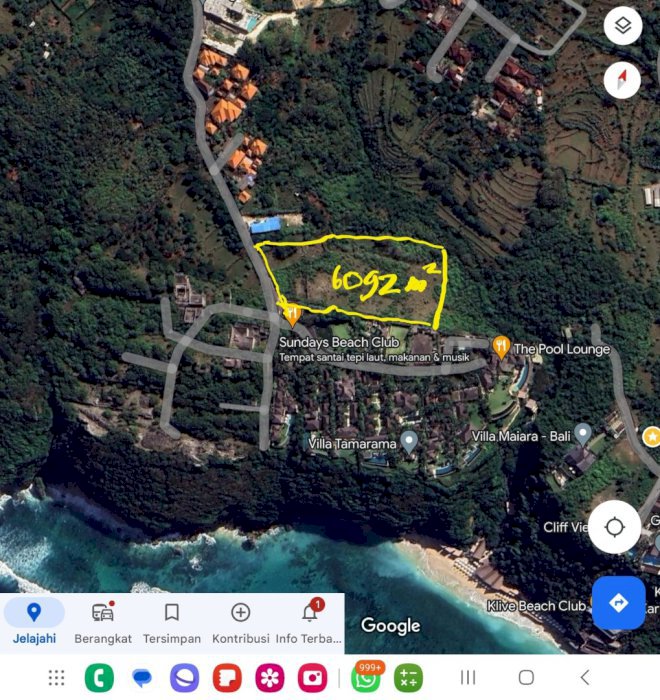Launch WhatsApp from the taskbar
The height and width of the screenshot is (700, 660).
[366, 678]
